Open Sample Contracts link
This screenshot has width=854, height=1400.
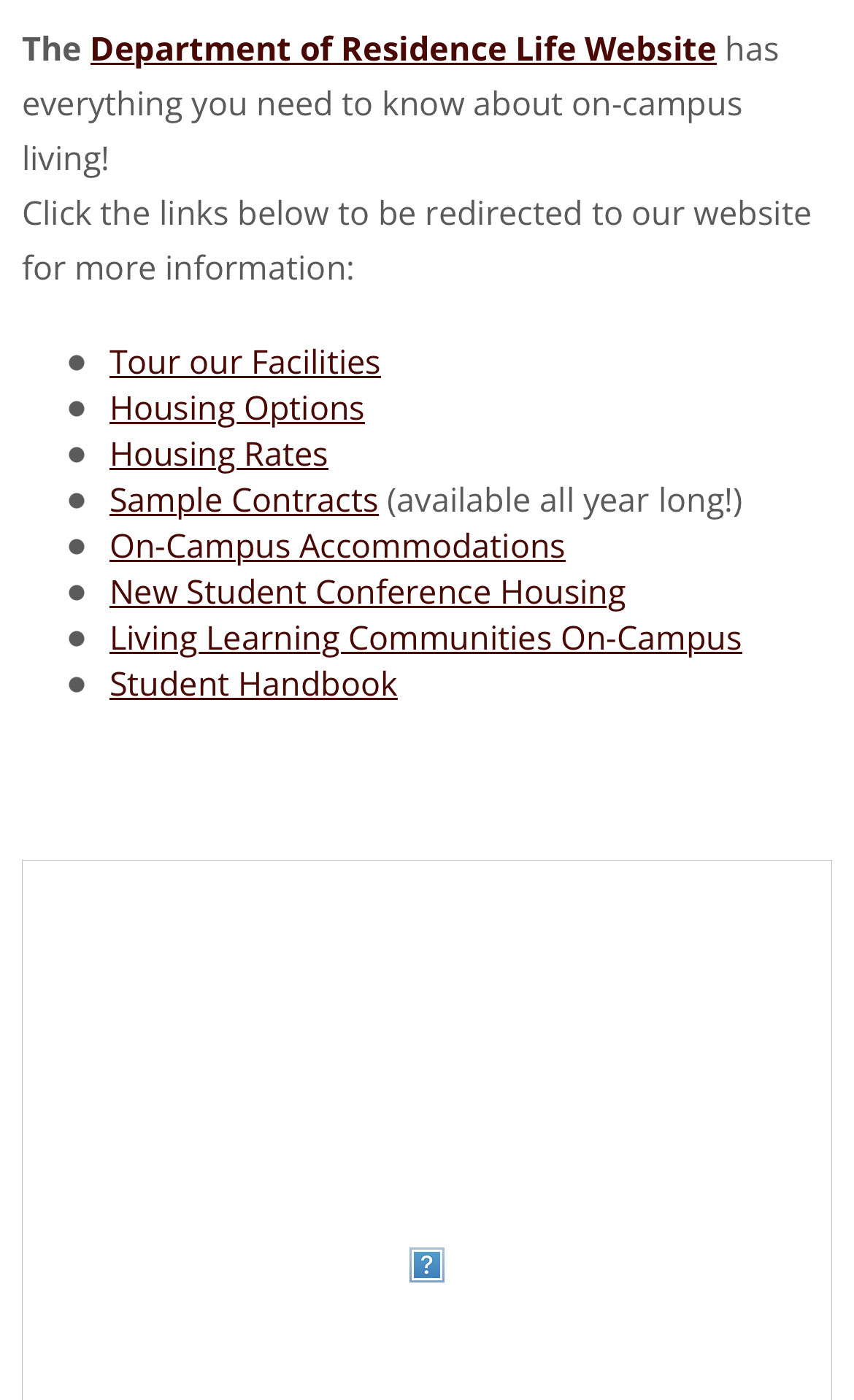tap(244, 501)
